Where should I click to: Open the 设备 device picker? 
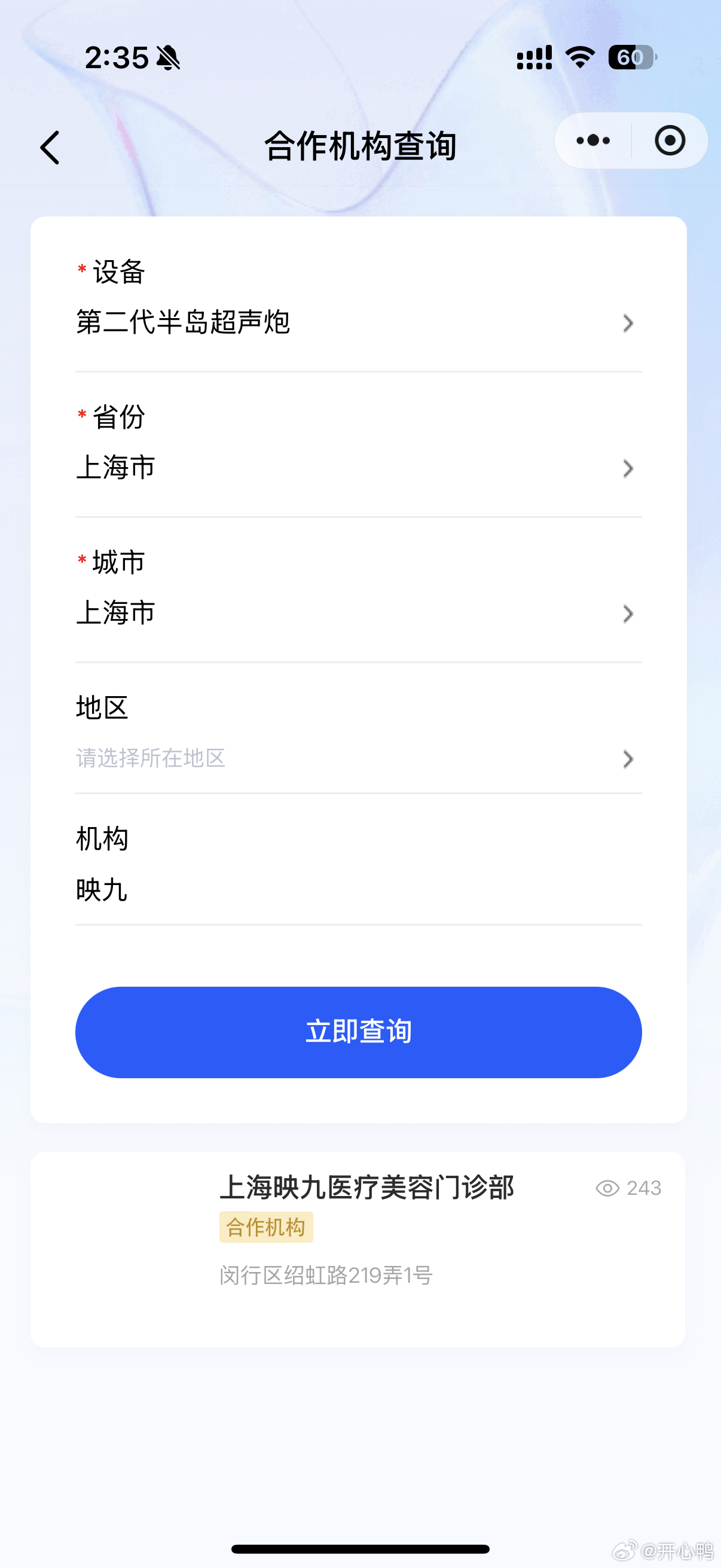pyautogui.click(x=358, y=322)
